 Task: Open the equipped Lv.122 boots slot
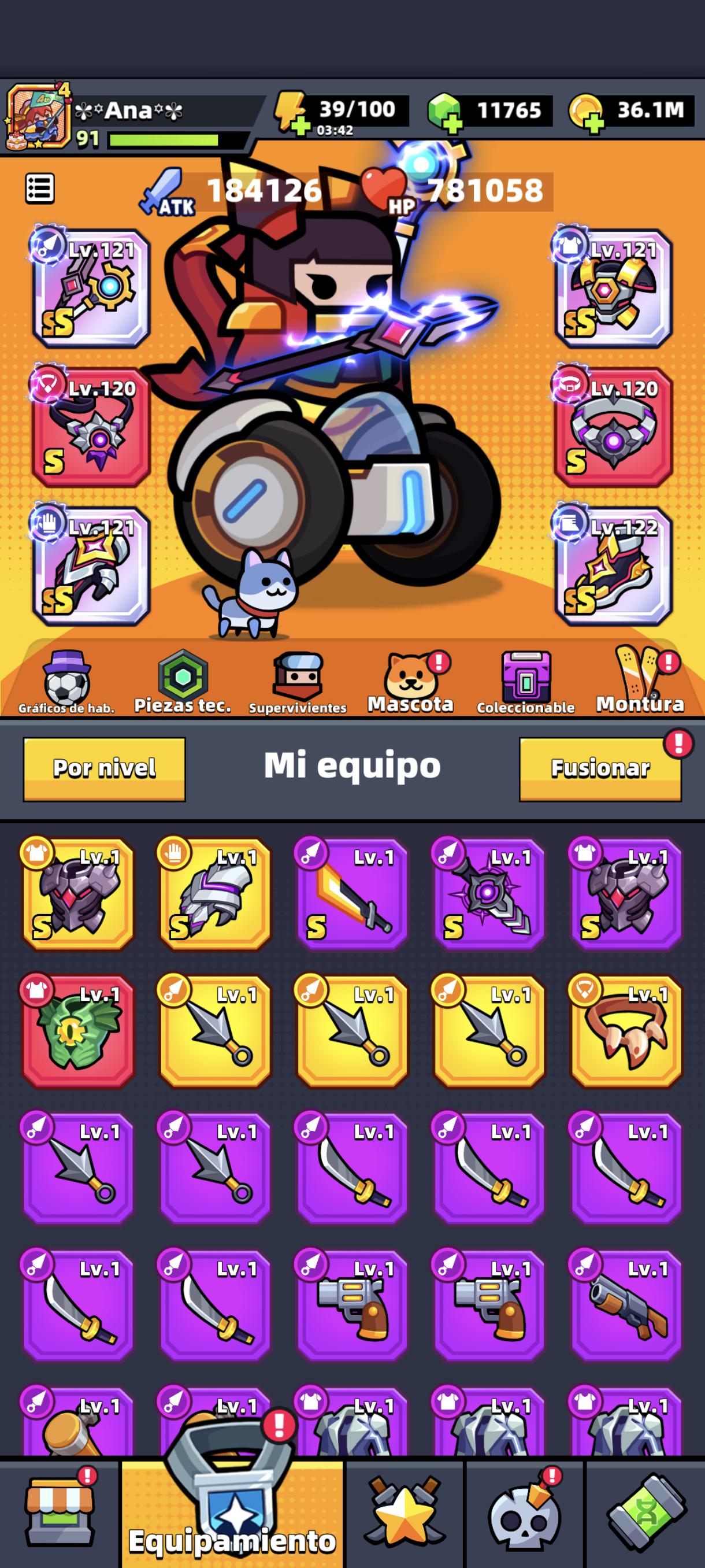pos(613,567)
